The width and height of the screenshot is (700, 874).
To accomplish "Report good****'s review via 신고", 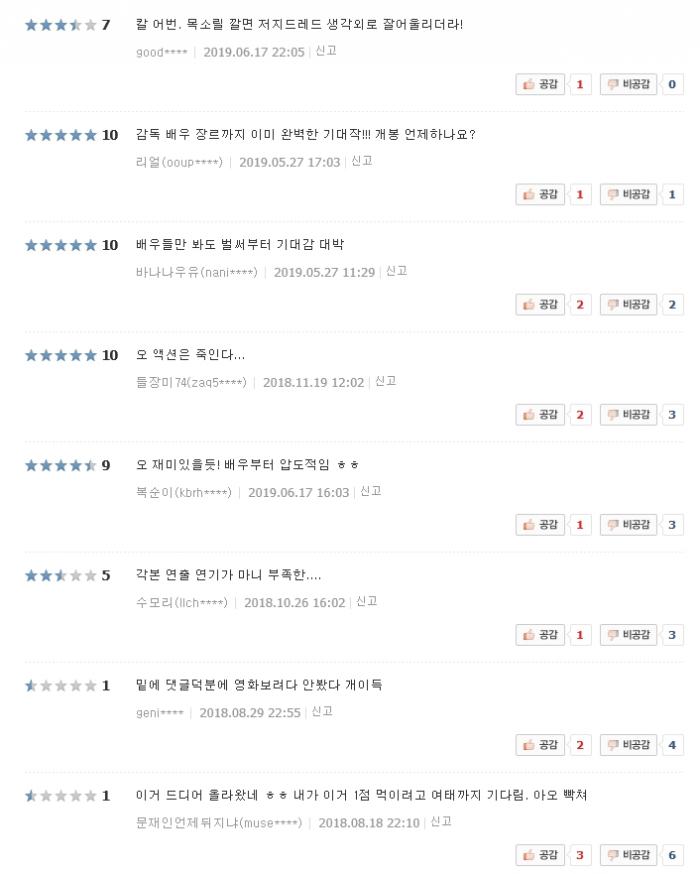I will [x=326, y=50].
